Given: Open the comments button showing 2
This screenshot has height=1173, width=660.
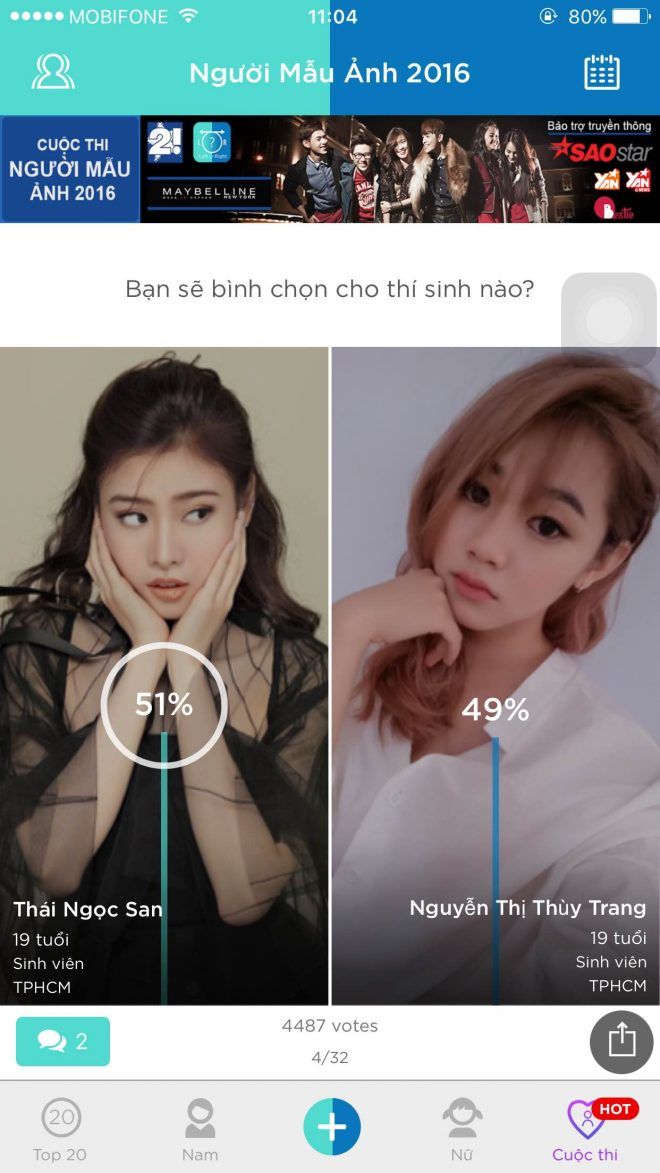Looking at the screenshot, I should coord(63,1041).
